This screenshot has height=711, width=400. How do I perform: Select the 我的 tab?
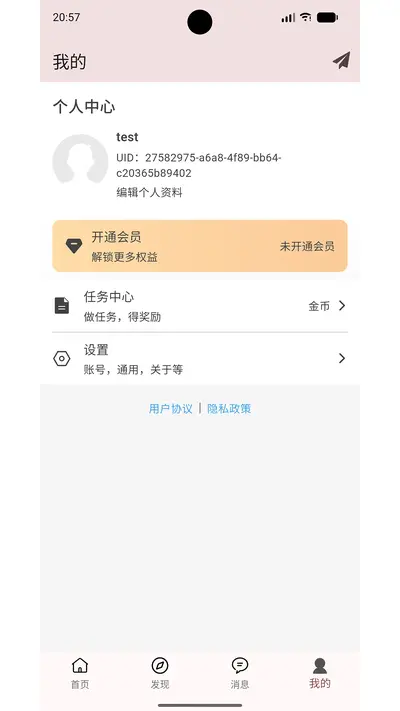click(320, 673)
